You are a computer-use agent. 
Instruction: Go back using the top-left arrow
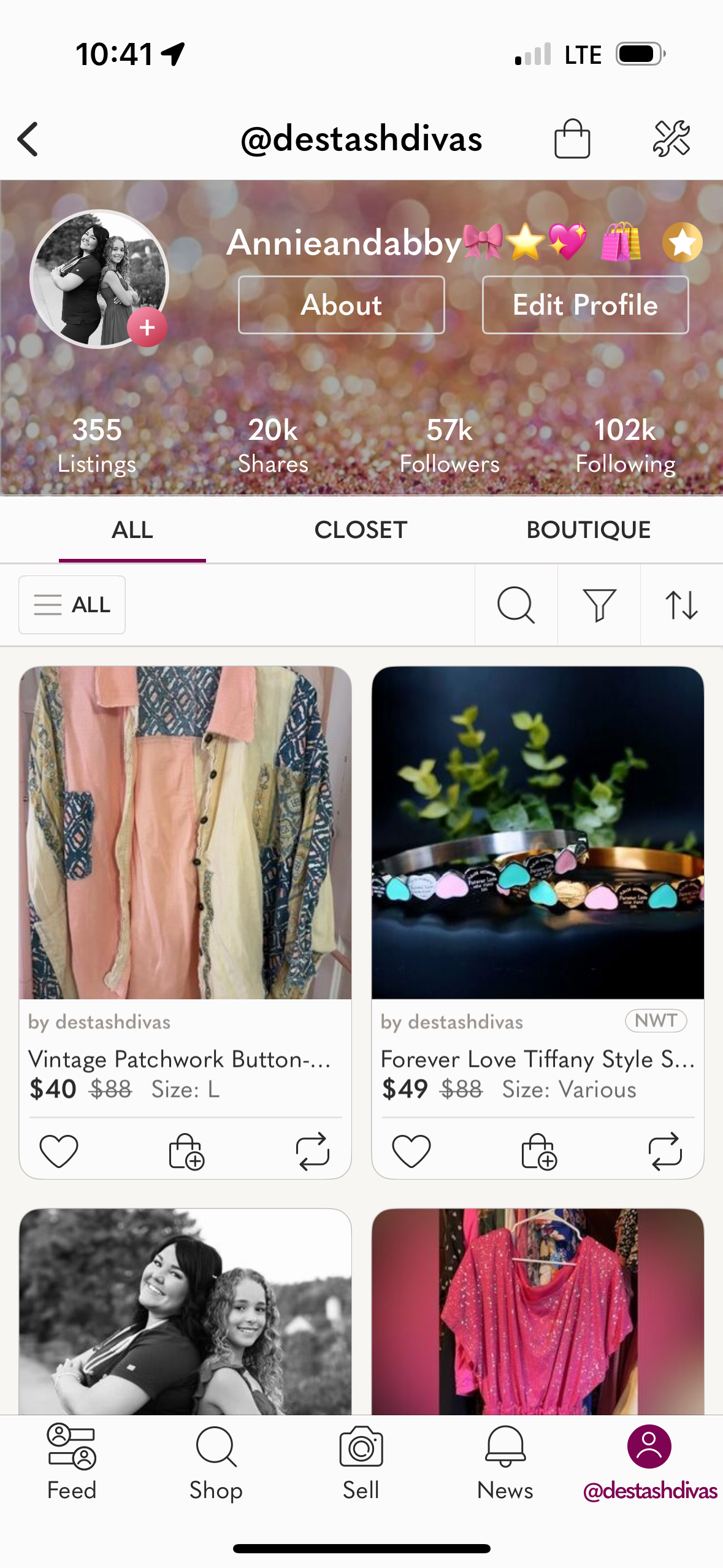click(28, 139)
